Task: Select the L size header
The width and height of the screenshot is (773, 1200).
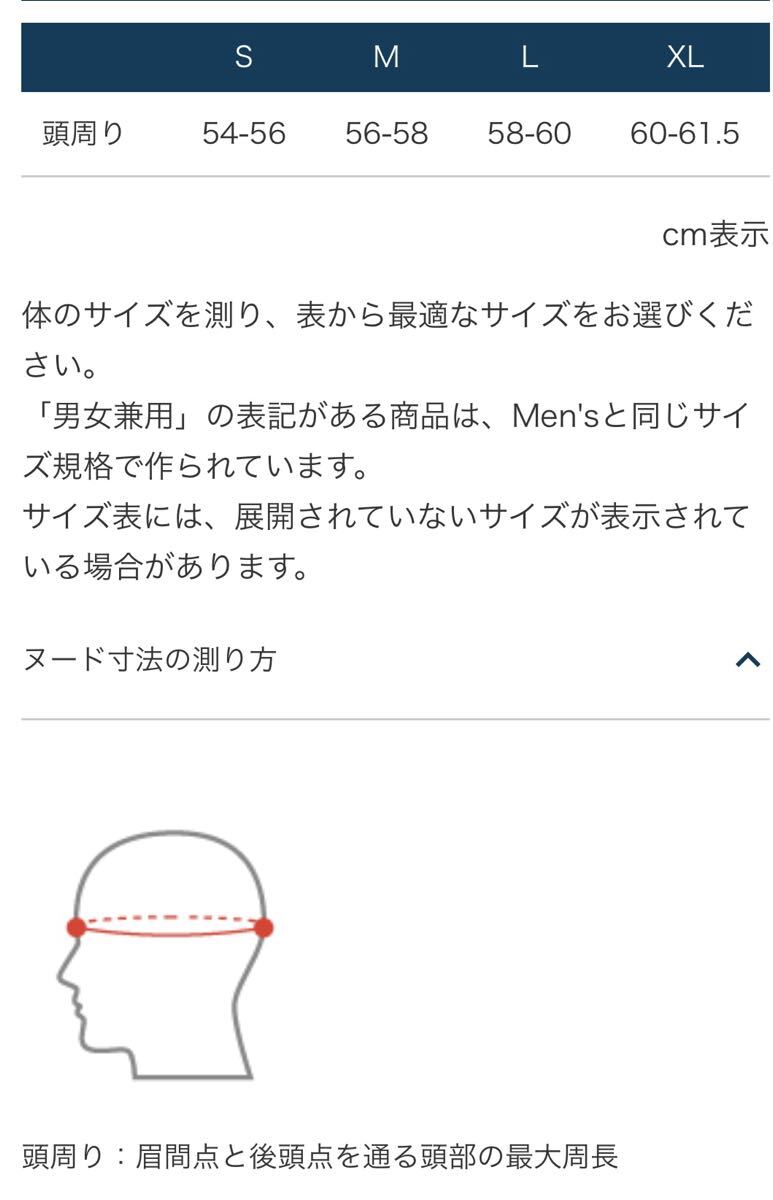Action: tap(529, 57)
